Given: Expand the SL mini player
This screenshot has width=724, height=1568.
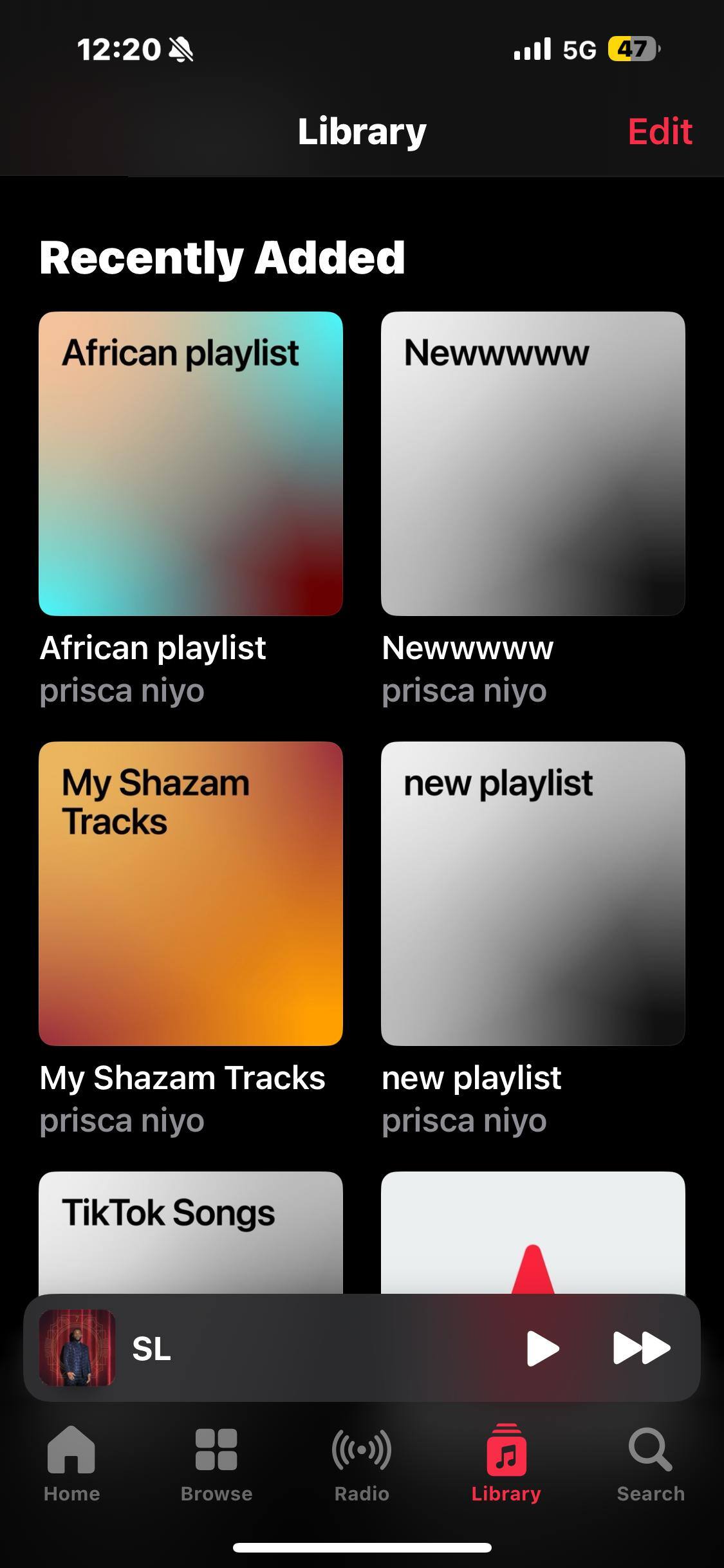Looking at the screenshot, I should coord(290,1348).
